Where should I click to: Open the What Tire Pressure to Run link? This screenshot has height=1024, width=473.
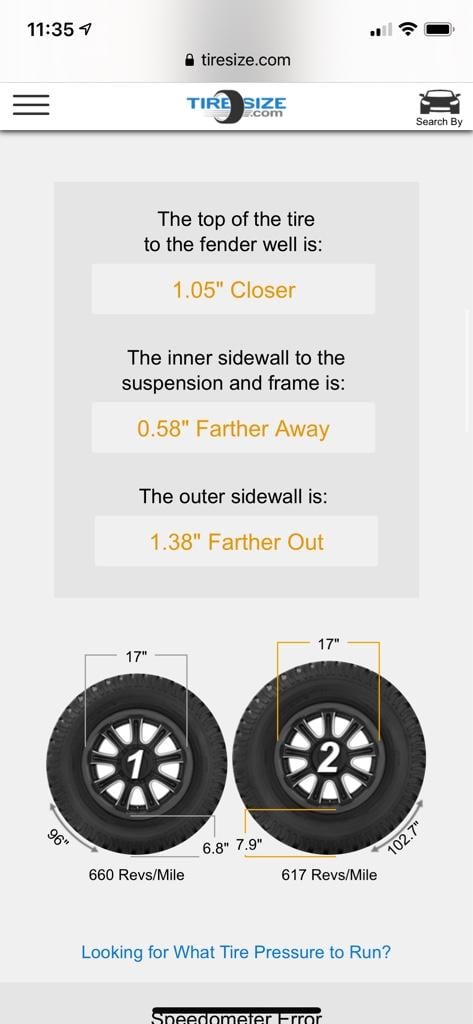click(236, 952)
